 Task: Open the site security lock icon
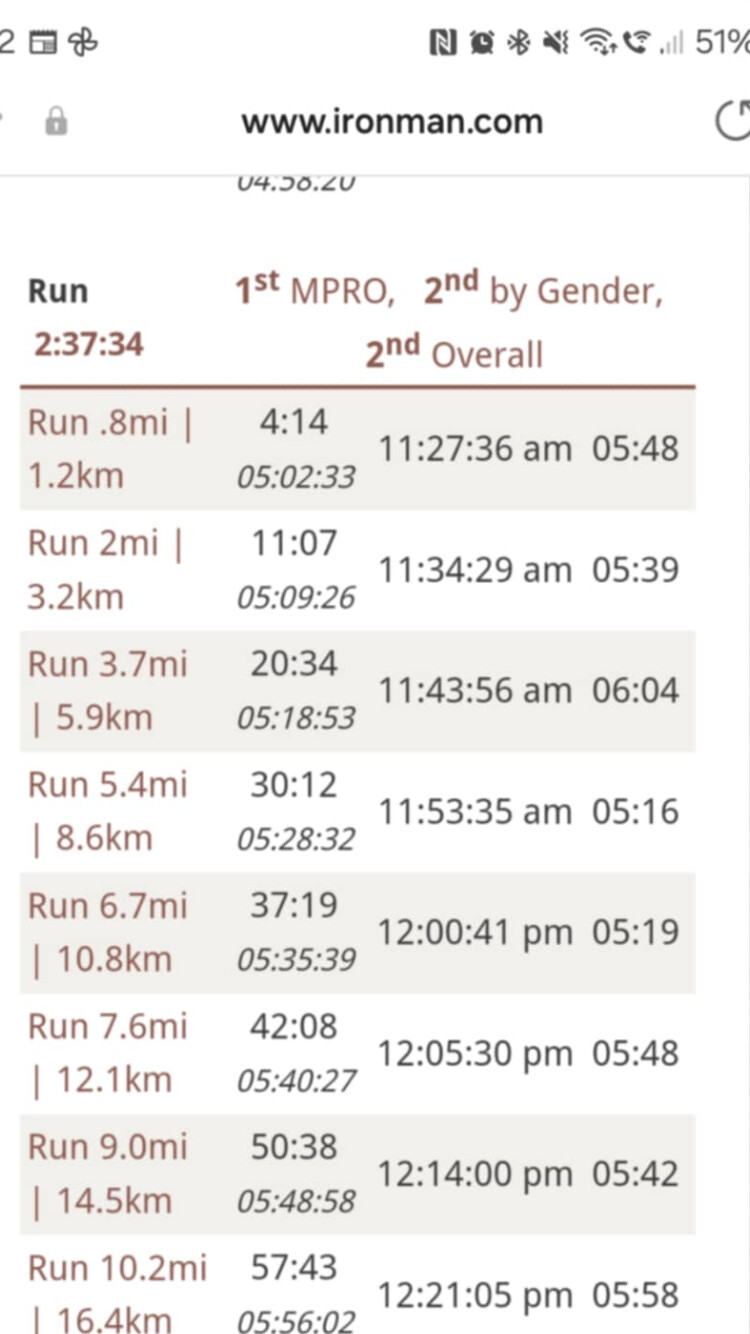[56, 122]
